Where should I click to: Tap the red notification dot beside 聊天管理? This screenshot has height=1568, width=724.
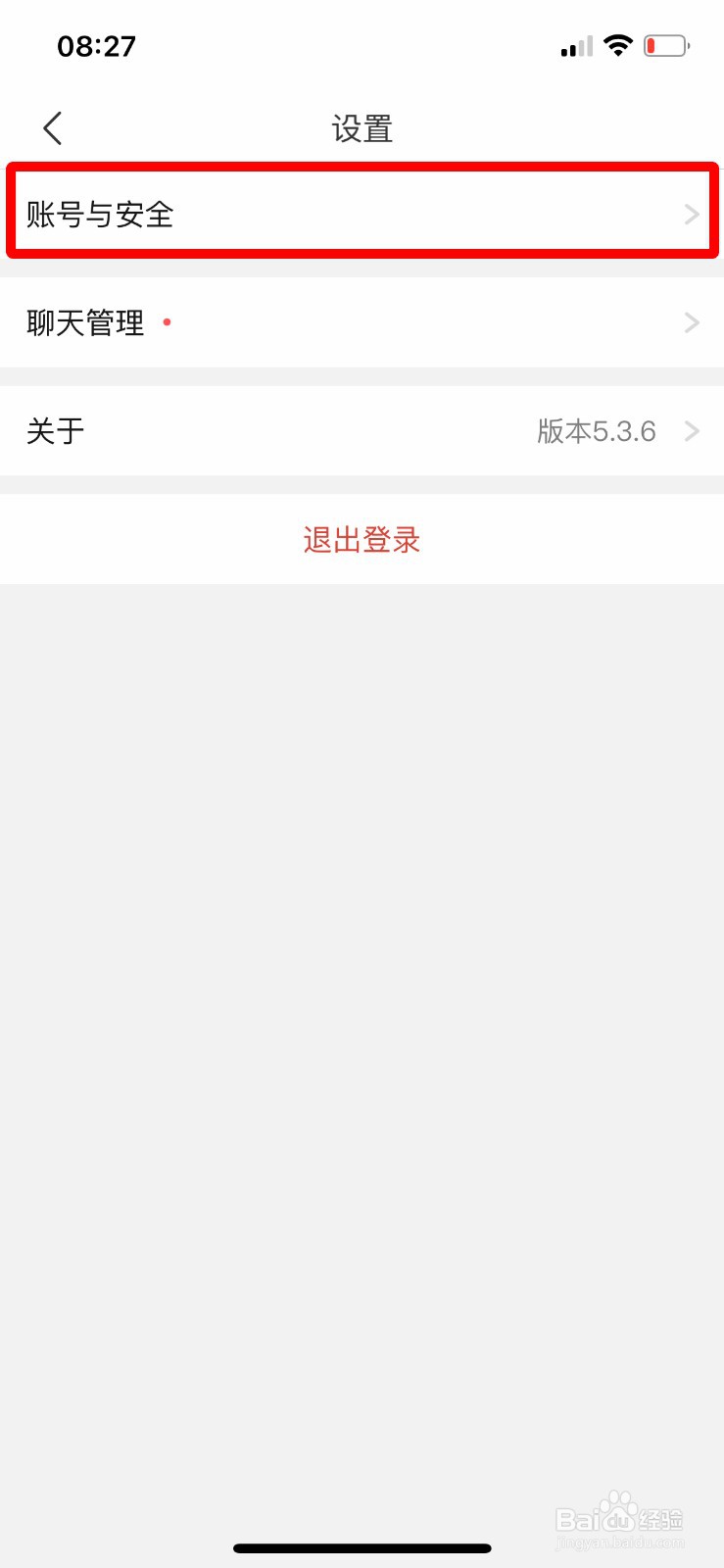pos(168,323)
